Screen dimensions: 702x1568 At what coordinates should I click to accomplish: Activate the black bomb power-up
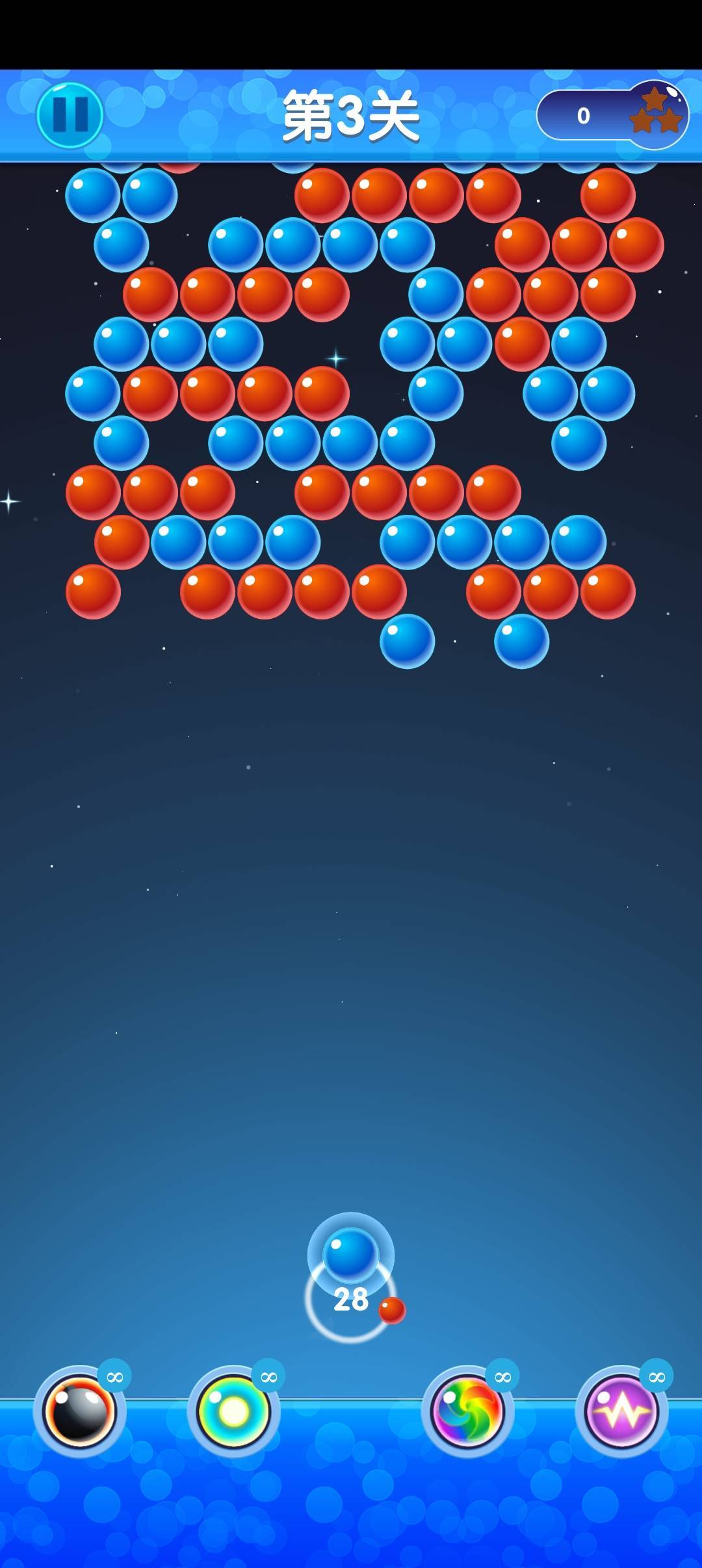pos(79,1411)
